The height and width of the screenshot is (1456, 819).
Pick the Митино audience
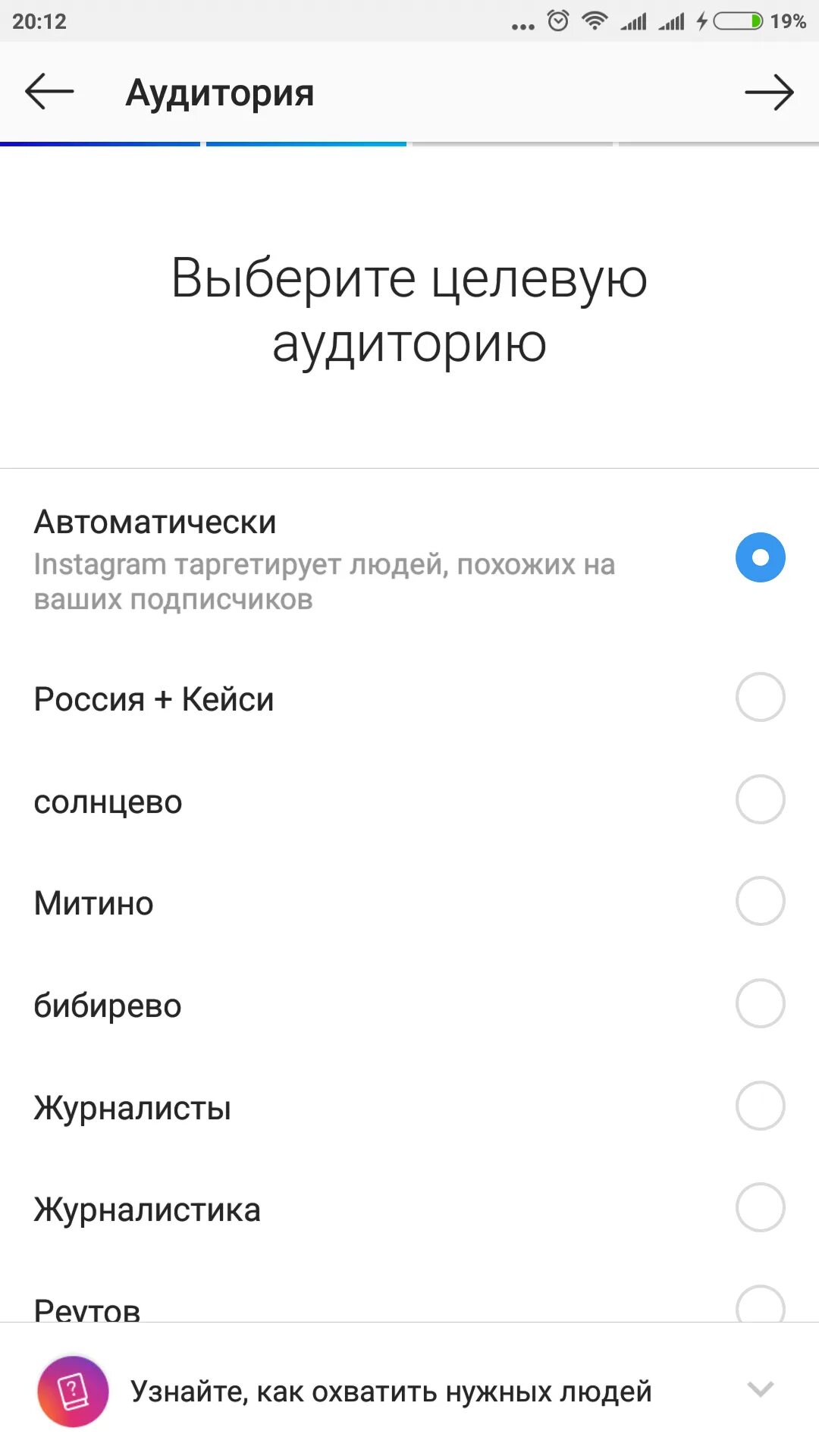click(x=409, y=902)
